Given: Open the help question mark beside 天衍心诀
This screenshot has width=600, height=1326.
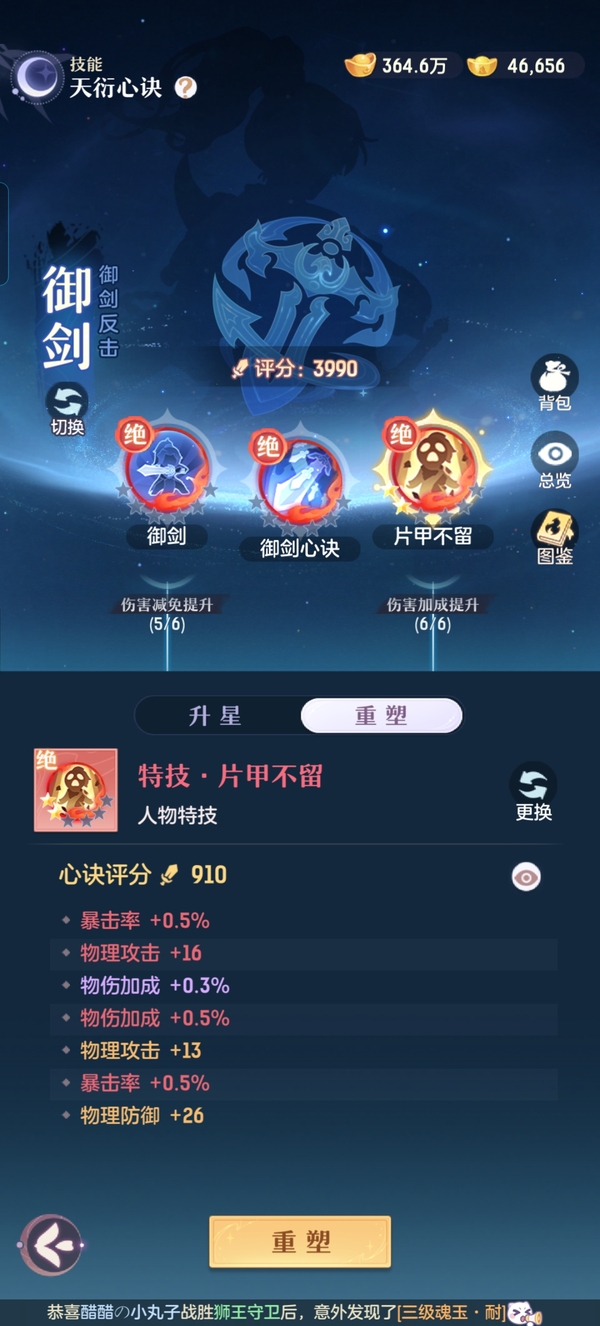Looking at the screenshot, I should (185, 87).
